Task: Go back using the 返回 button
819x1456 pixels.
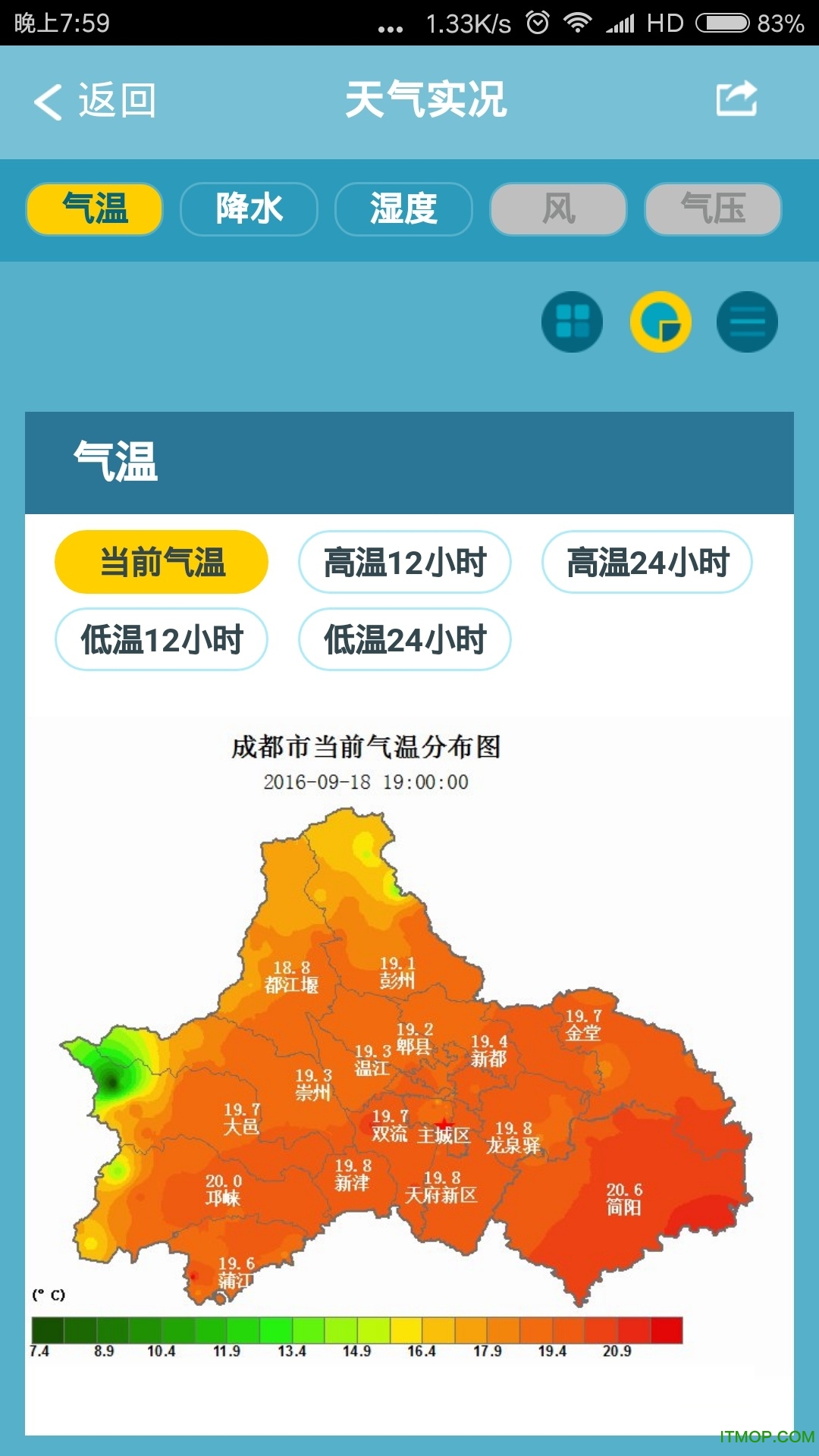Action: 95,101
